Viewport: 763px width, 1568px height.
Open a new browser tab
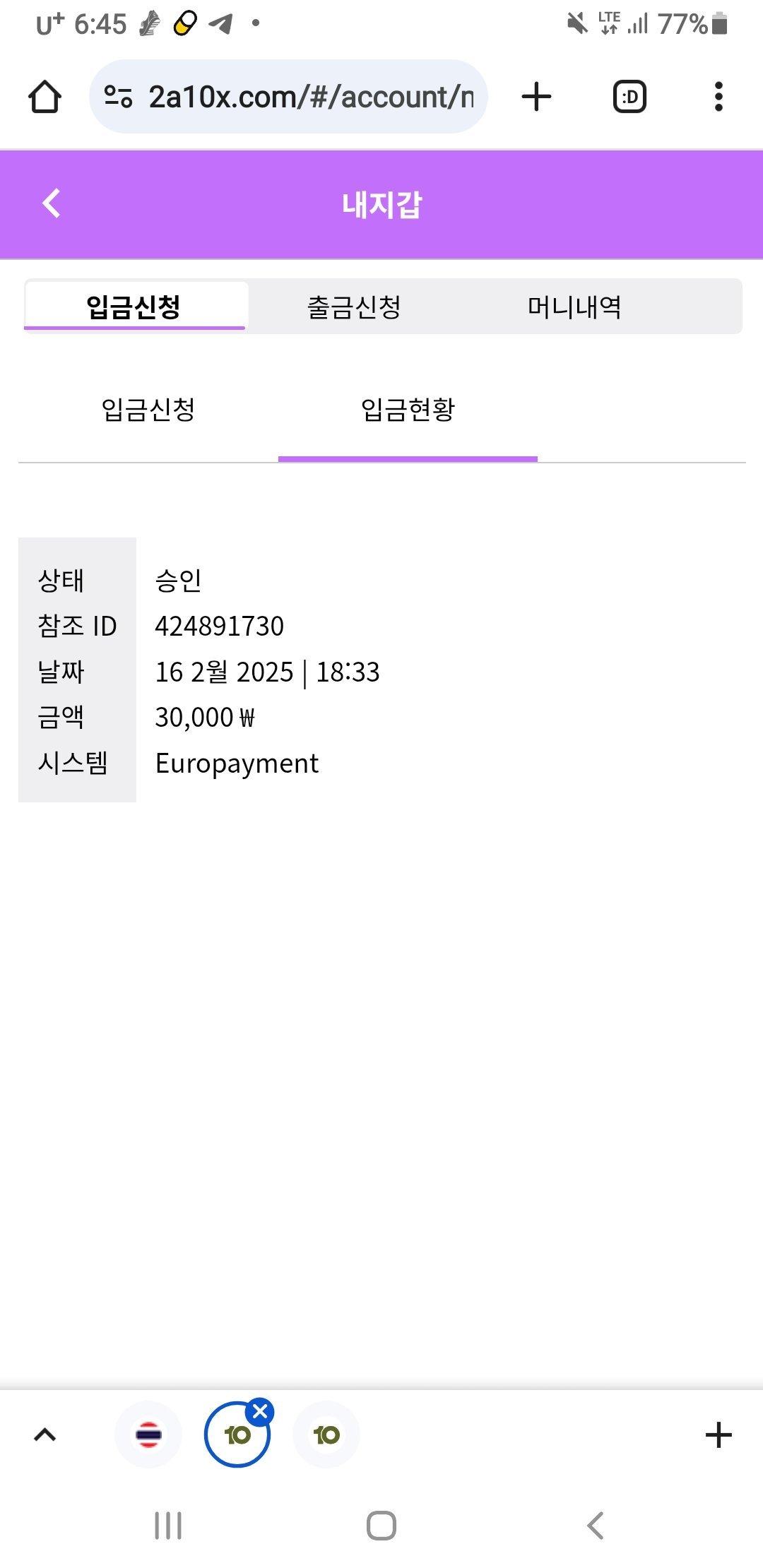coord(536,97)
